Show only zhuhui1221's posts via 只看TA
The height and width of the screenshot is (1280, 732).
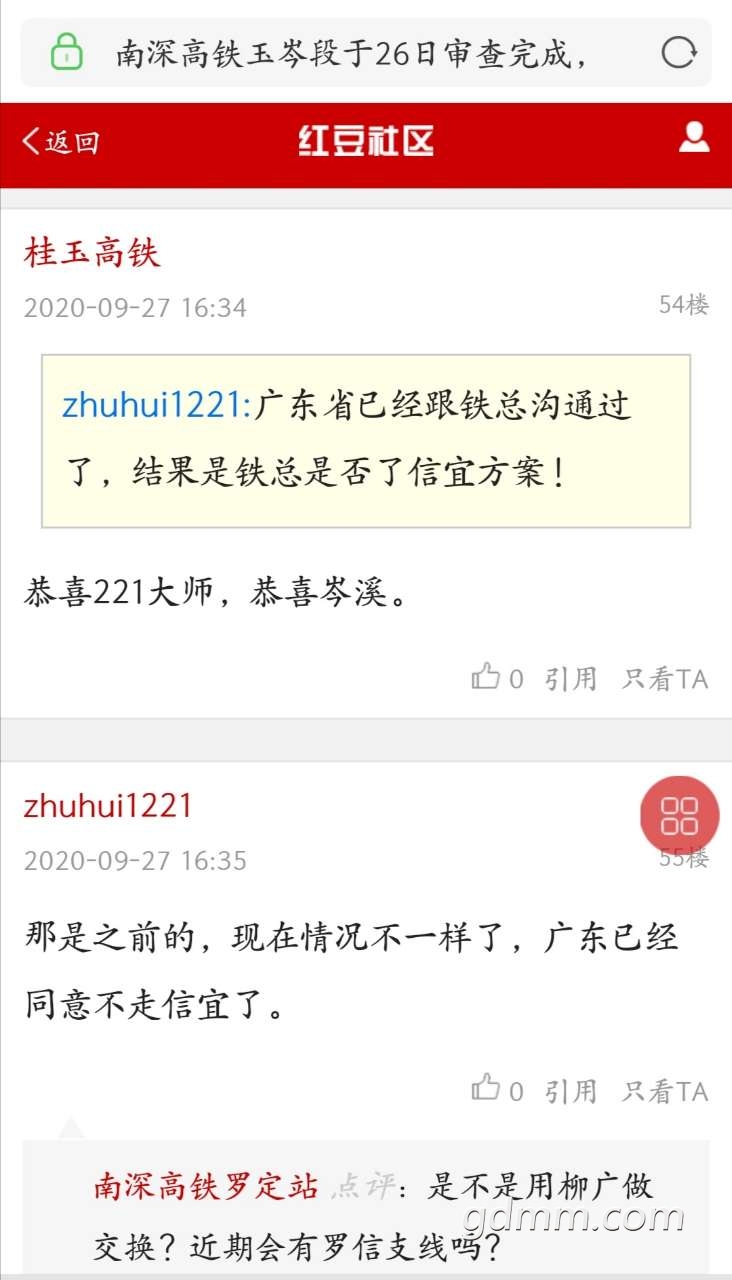click(664, 1091)
